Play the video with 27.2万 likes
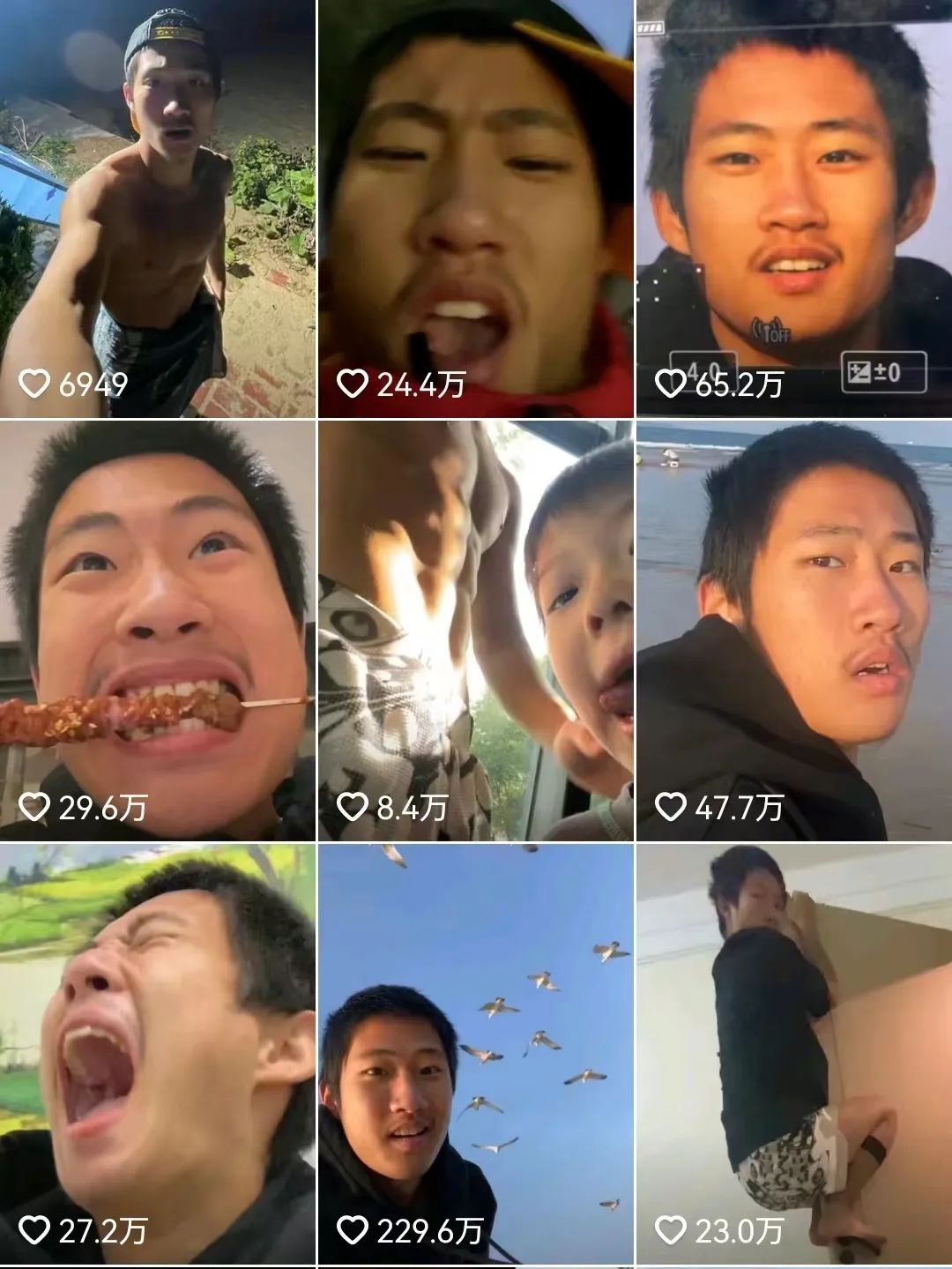Screen dimensions: 952x1269 [157, 1054]
